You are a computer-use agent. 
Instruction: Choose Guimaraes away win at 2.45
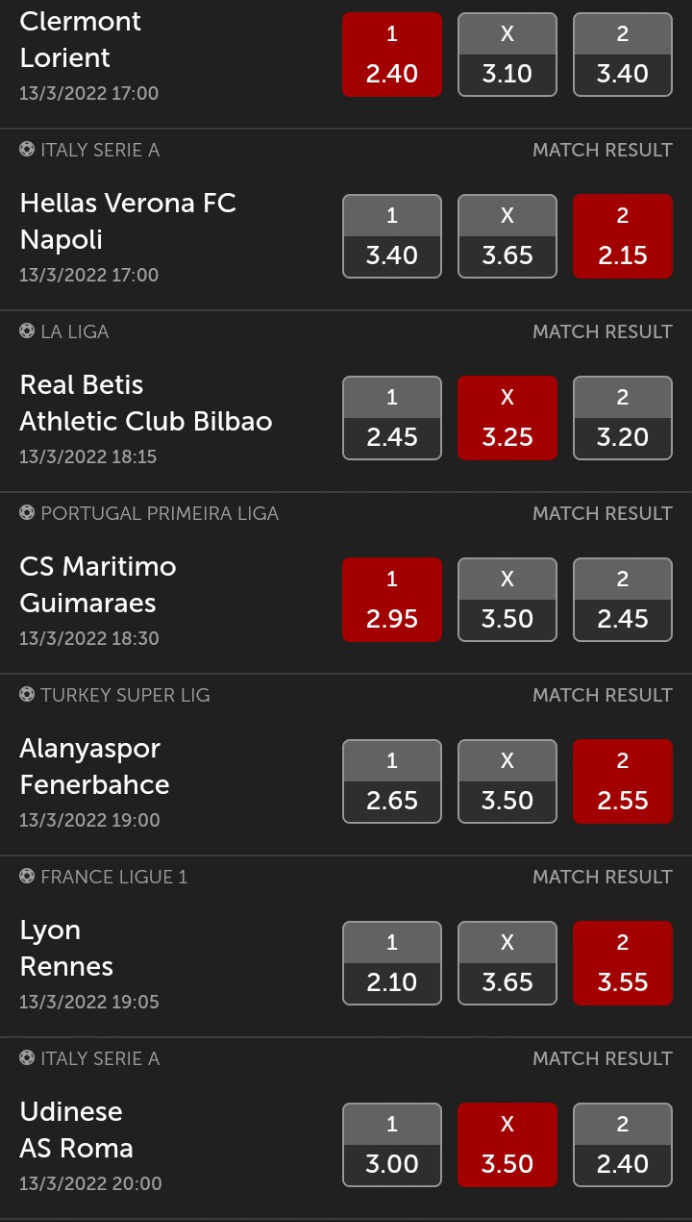622,599
